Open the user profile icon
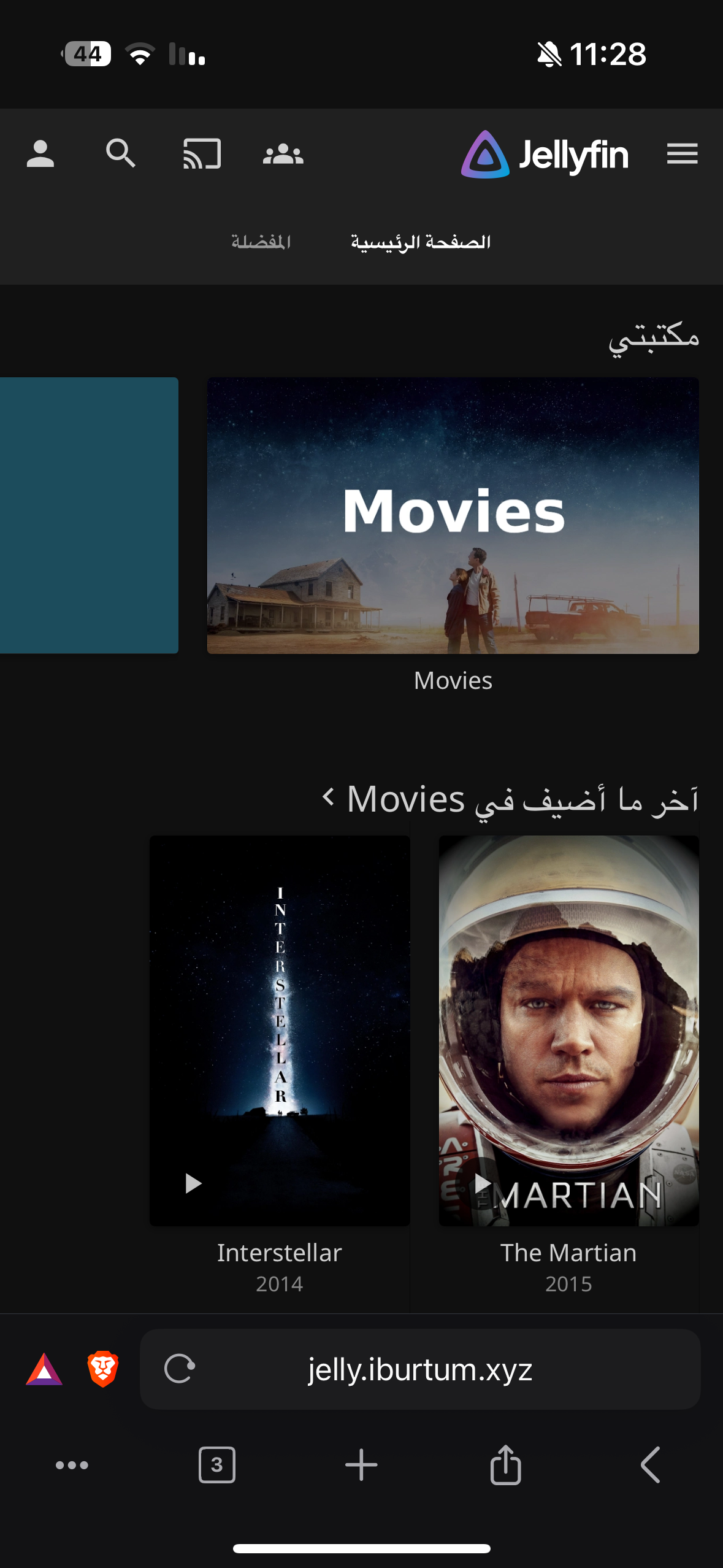 click(x=40, y=154)
